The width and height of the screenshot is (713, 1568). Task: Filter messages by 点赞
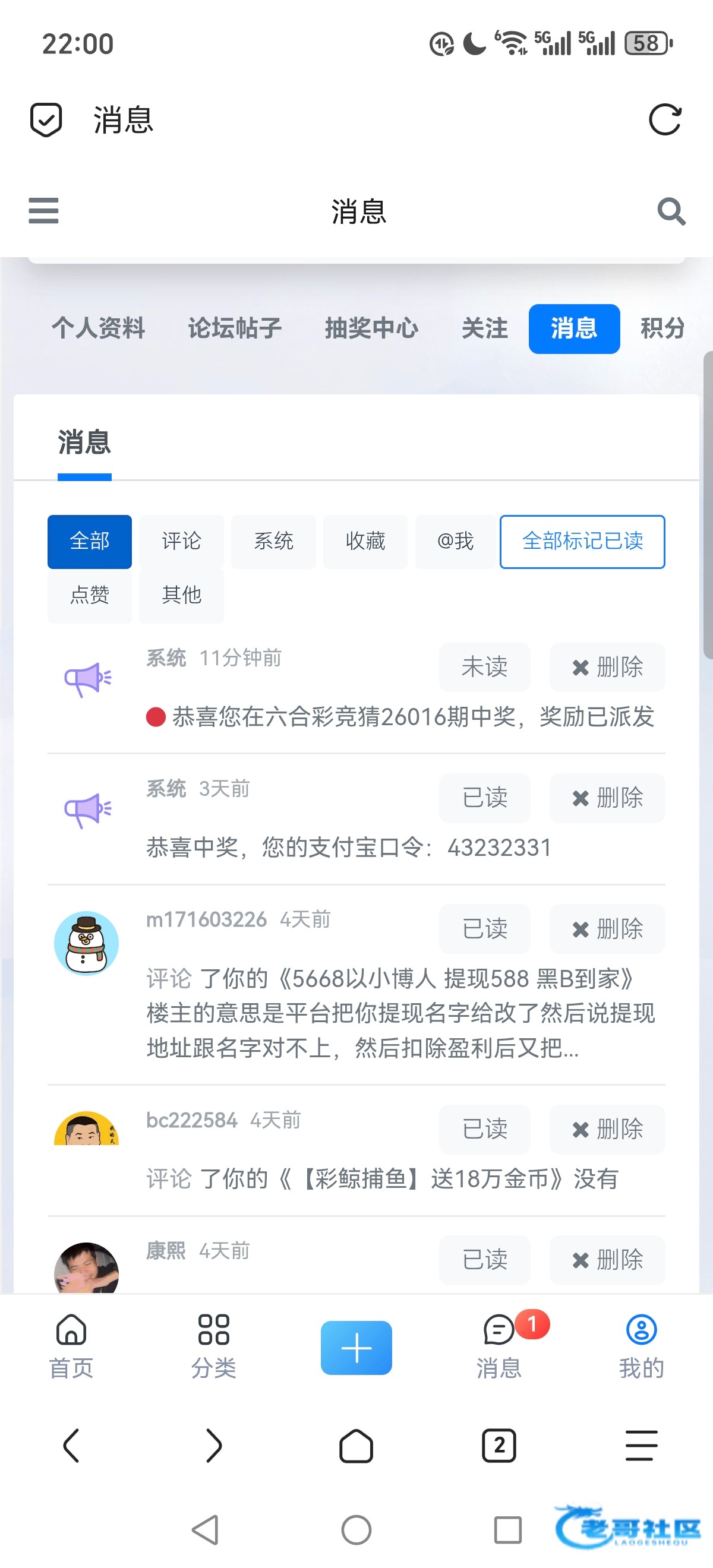(90, 595)
